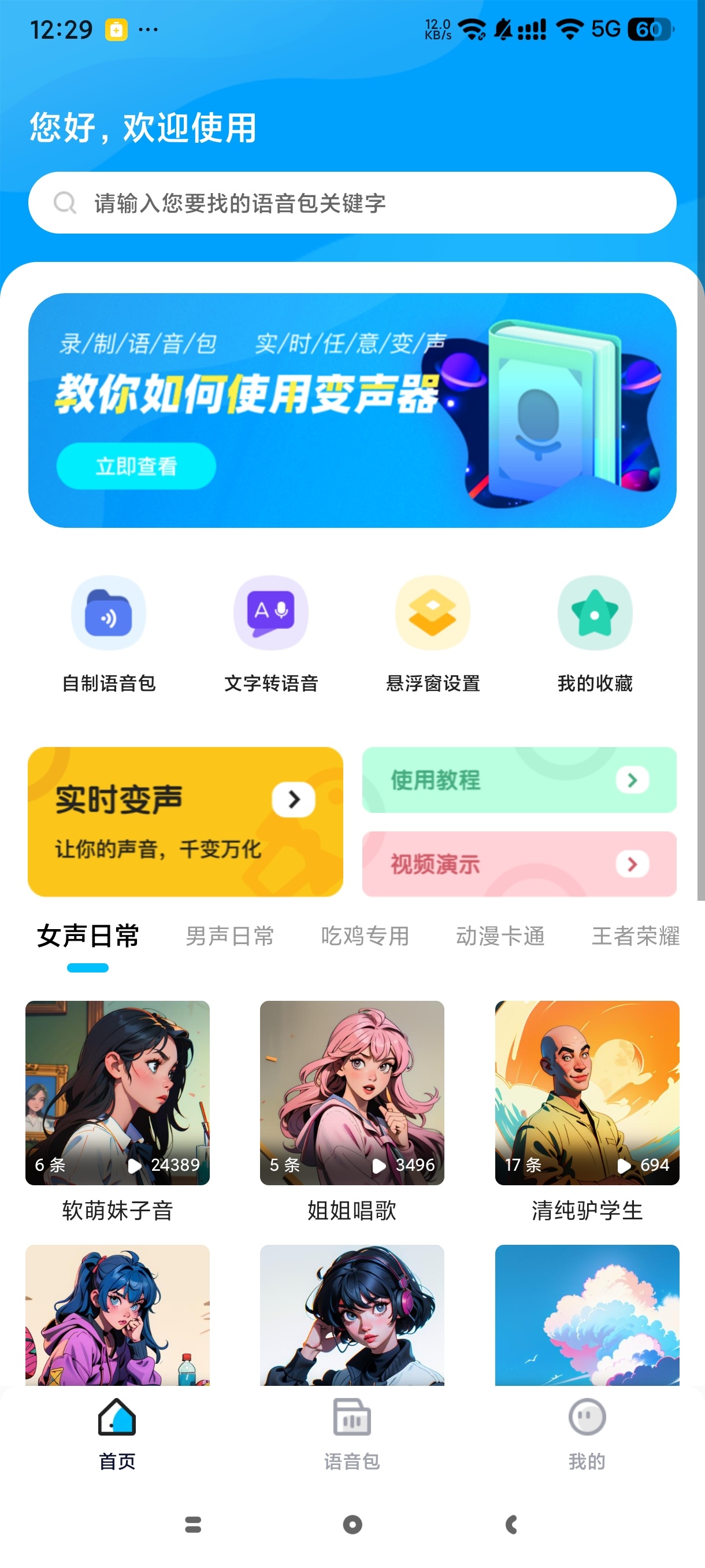Open 视频演示
The width and height of the screenshot is (705, 1568).
click(519, 864)
